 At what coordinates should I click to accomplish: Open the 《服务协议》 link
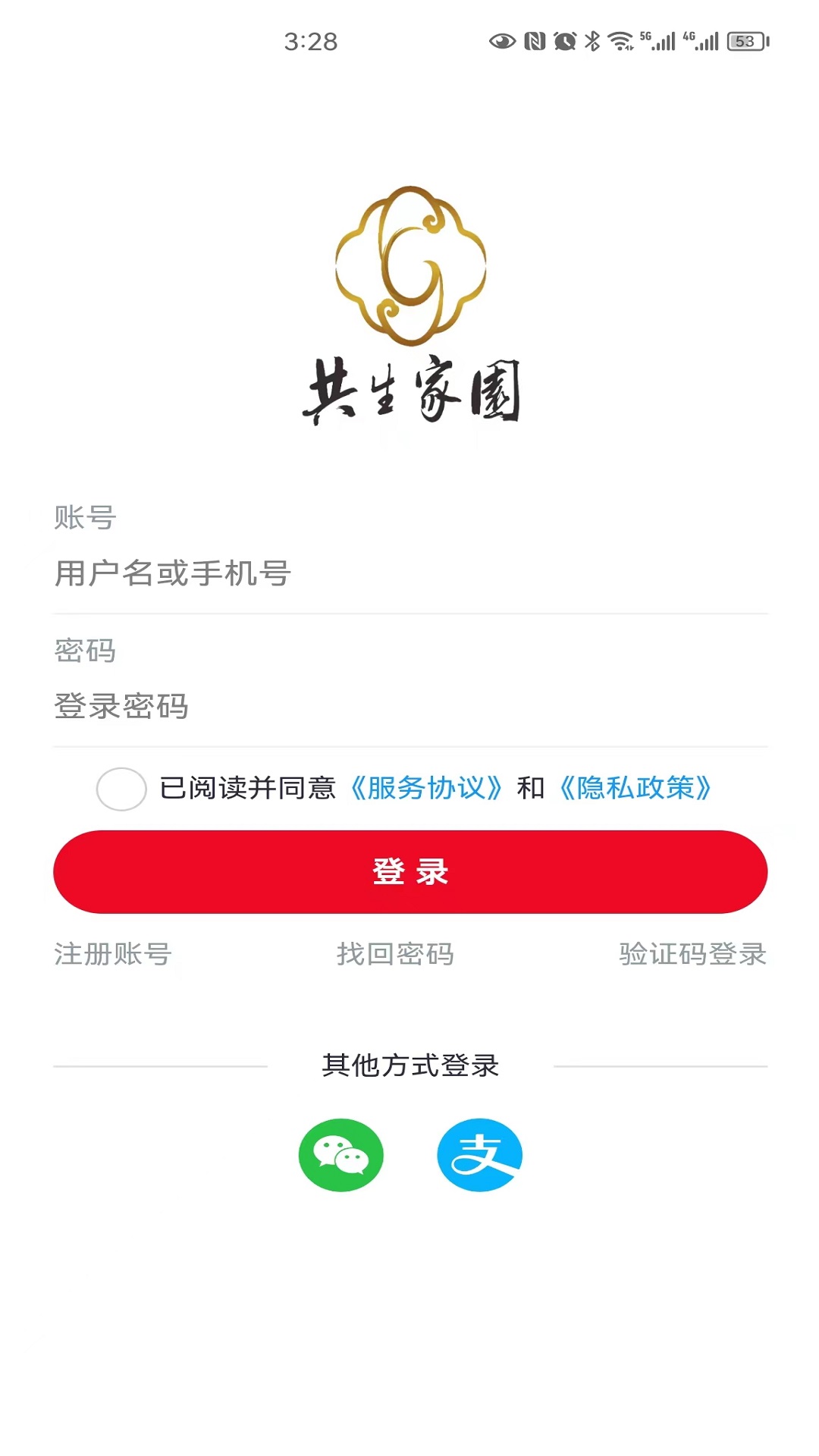tap(425, 789)
